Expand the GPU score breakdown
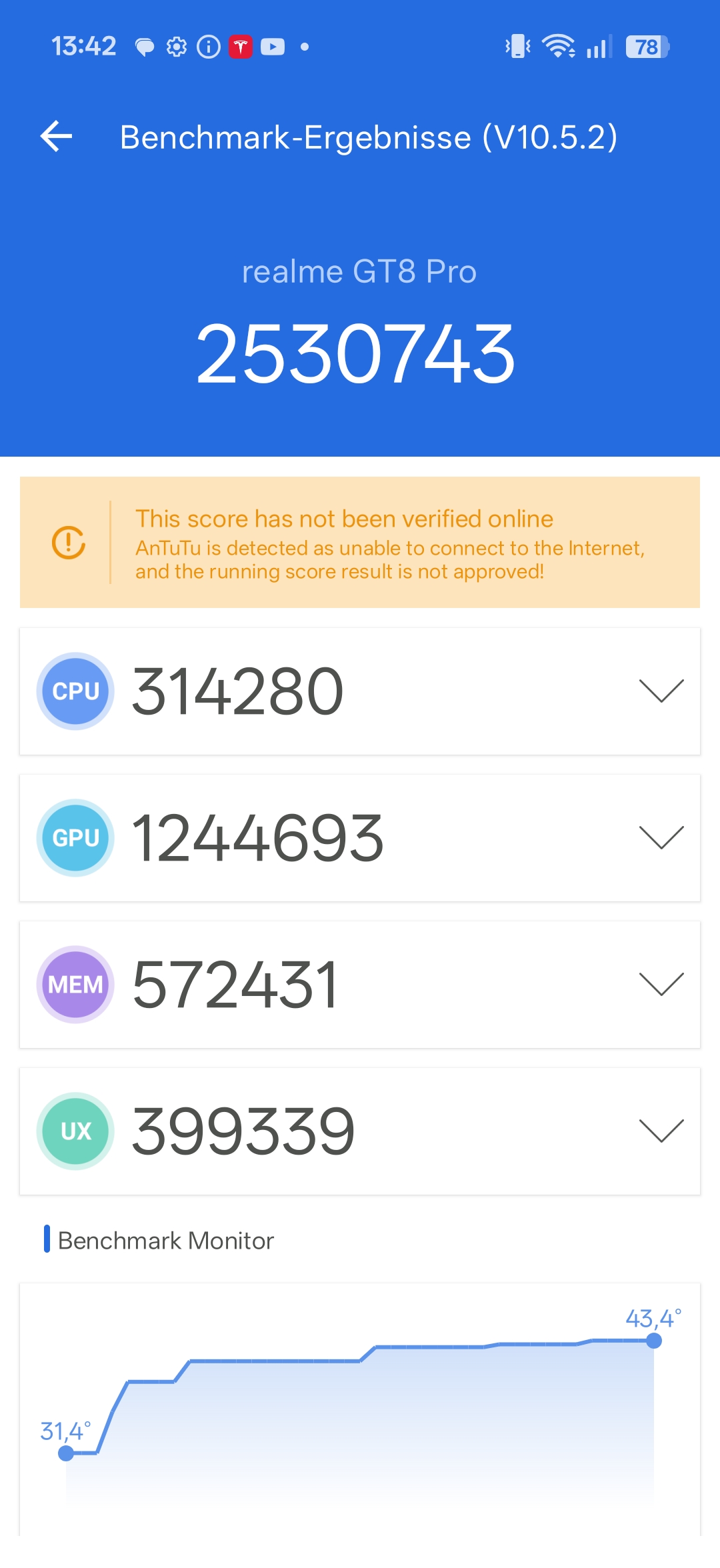This screenshot has width=720, height=1568. click(x=661, y=837)
